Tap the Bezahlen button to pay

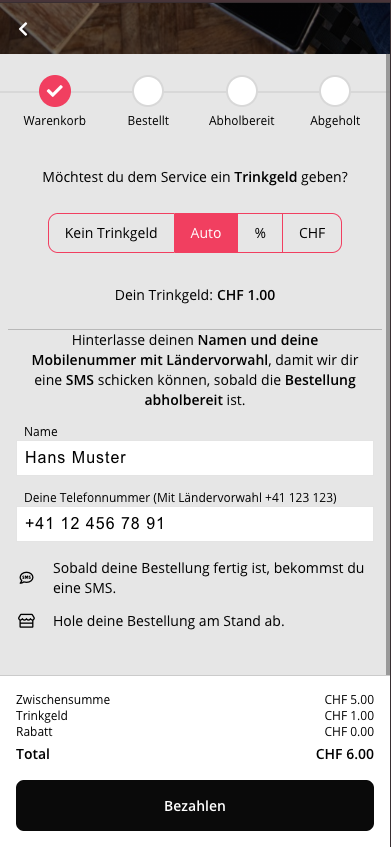point(195,806)
